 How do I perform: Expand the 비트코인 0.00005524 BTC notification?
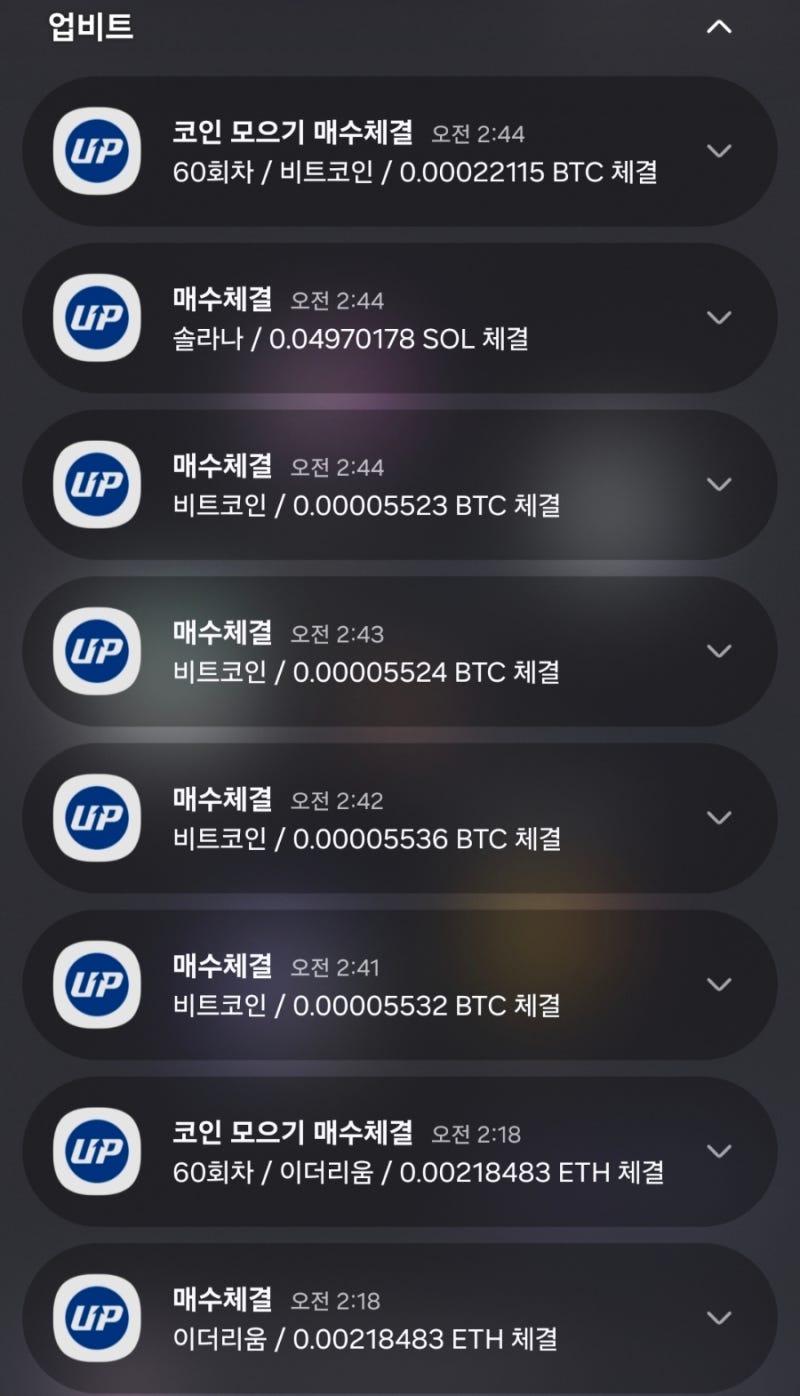pos(719,651)
